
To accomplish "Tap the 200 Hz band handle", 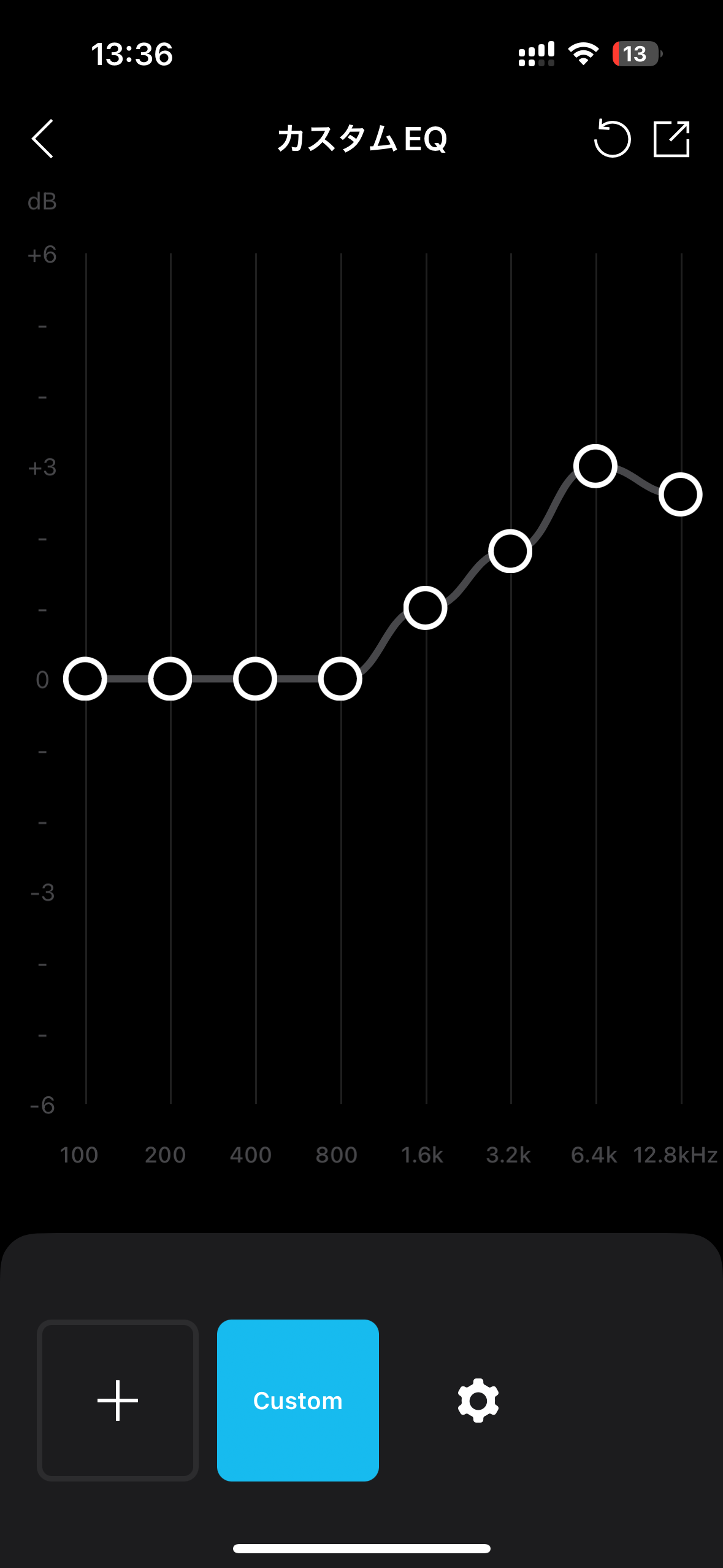I will click(170, 678).
